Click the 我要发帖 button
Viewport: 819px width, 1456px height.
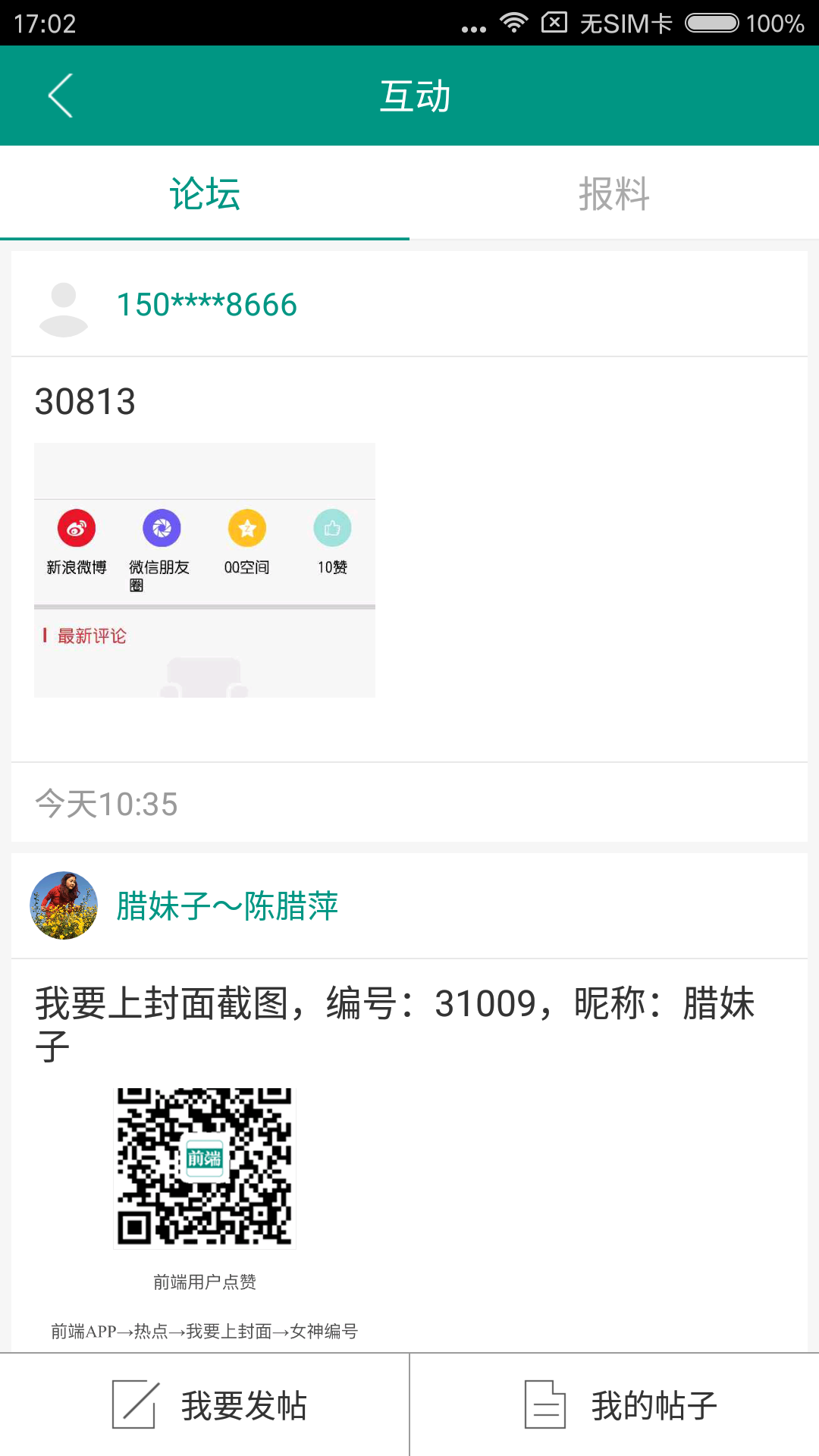coord(205,1404)
